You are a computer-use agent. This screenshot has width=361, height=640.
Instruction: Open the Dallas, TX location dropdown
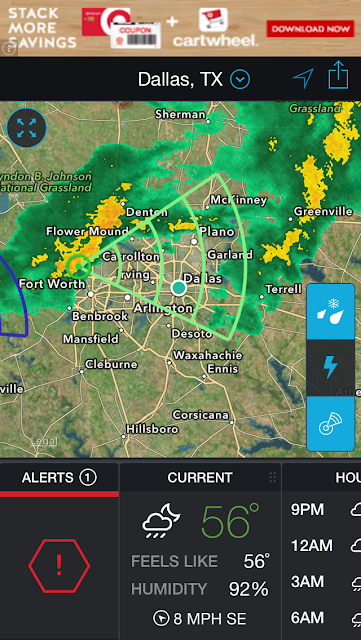pos(240,80)
